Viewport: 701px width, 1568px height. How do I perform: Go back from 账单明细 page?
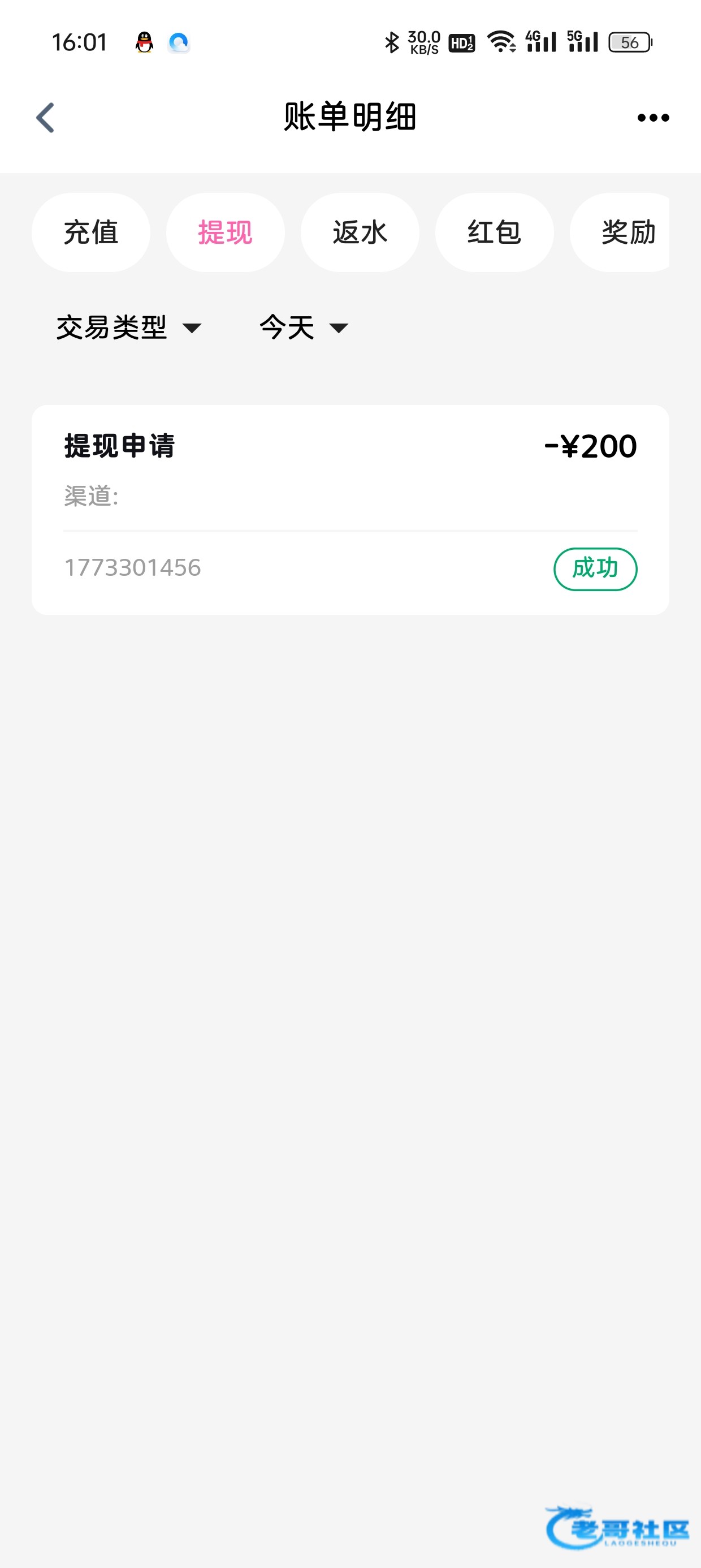[46, 118]
